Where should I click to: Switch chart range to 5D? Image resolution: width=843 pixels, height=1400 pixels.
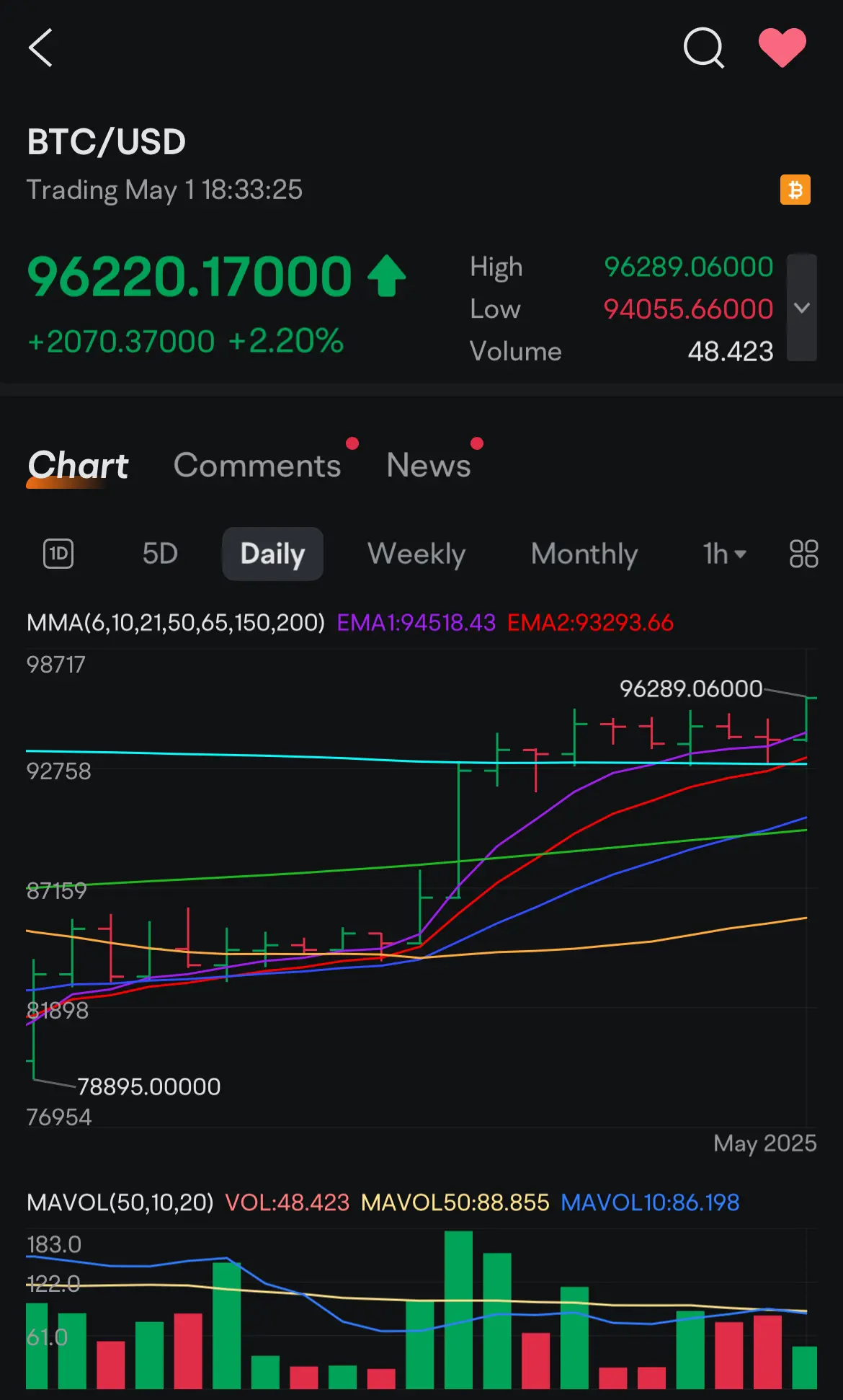(x=160, y=554)
